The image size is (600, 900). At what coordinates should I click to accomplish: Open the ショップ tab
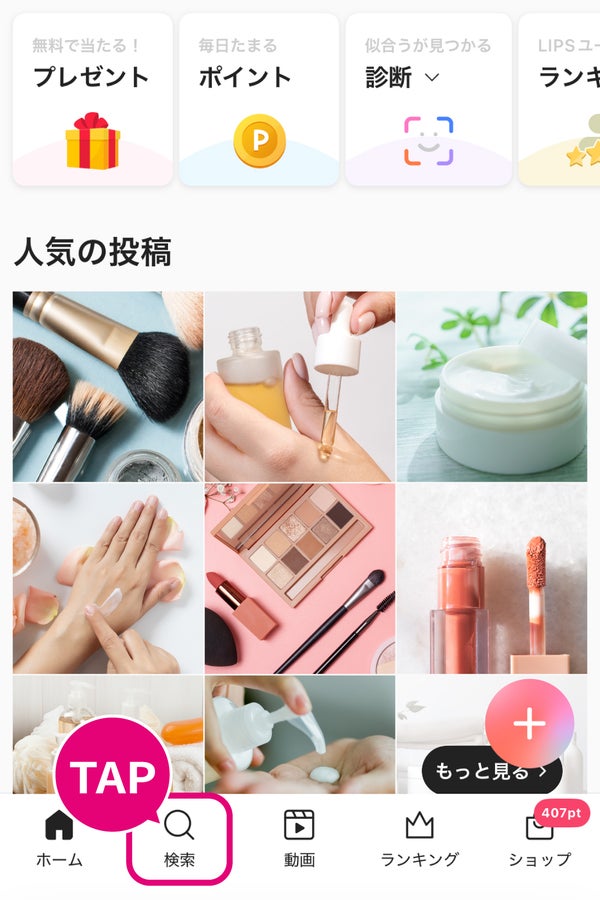[x=539, y=840]
